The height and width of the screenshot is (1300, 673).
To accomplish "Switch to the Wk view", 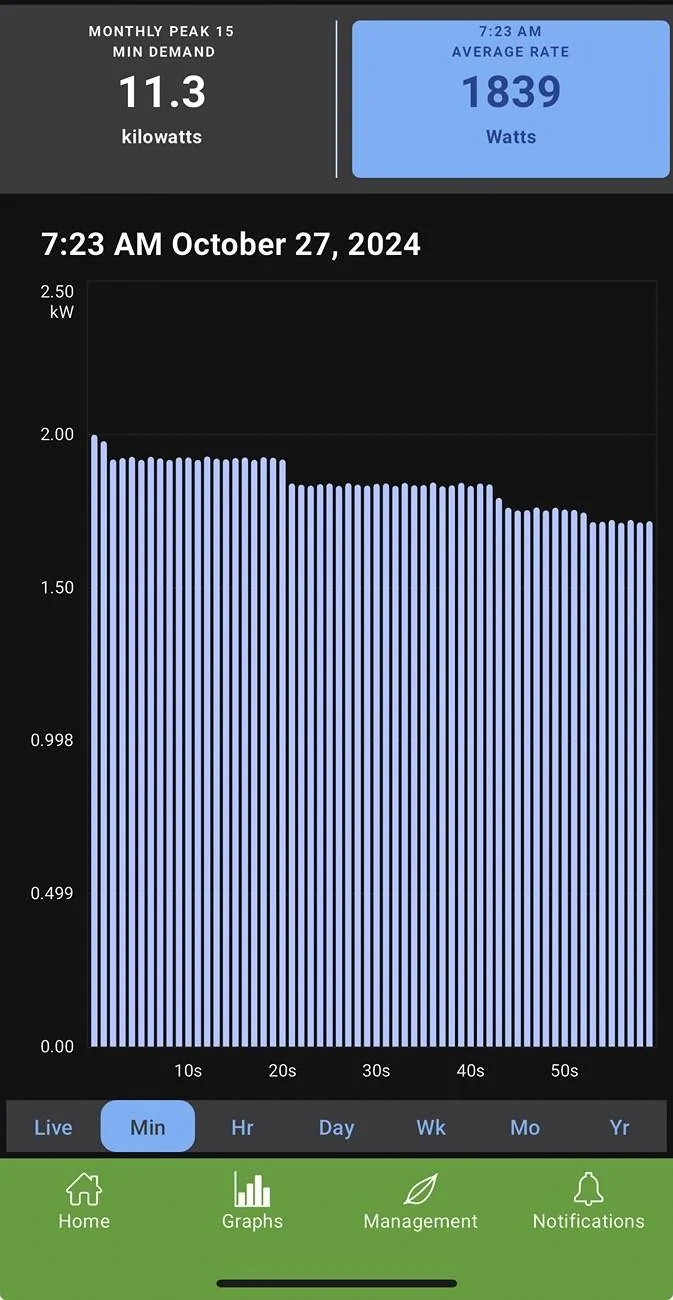I will (431, 1127).
